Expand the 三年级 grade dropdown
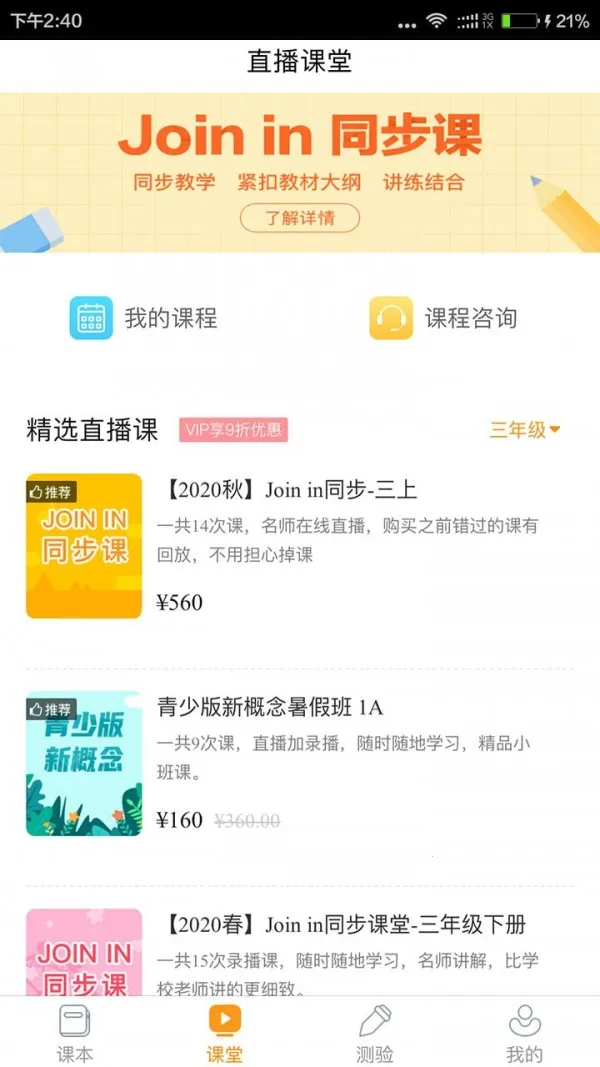The width and height of the screenshot is (600, 1067). coord(524,430)
